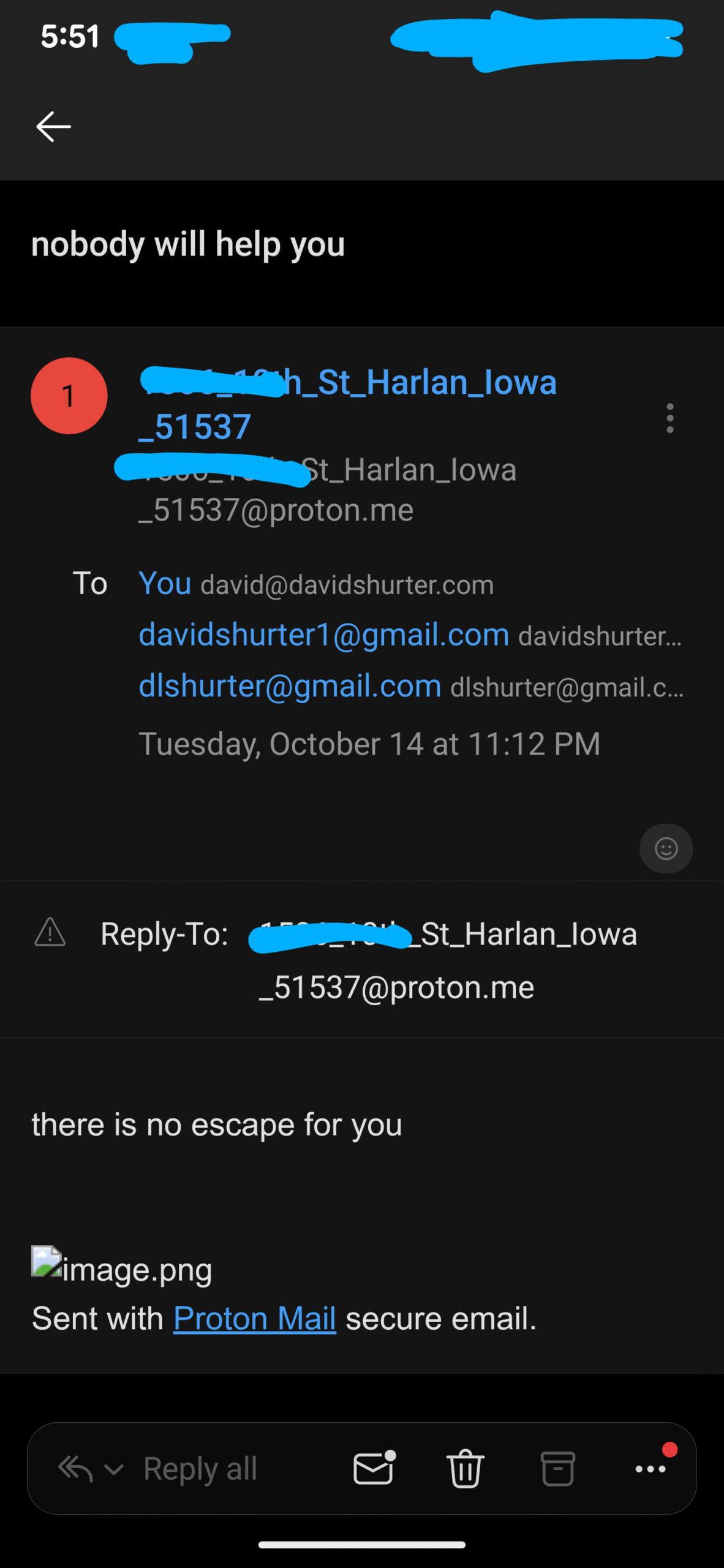Expand the reply options dropdown arrow
724x1568 pixels.
click(114, 1469)
